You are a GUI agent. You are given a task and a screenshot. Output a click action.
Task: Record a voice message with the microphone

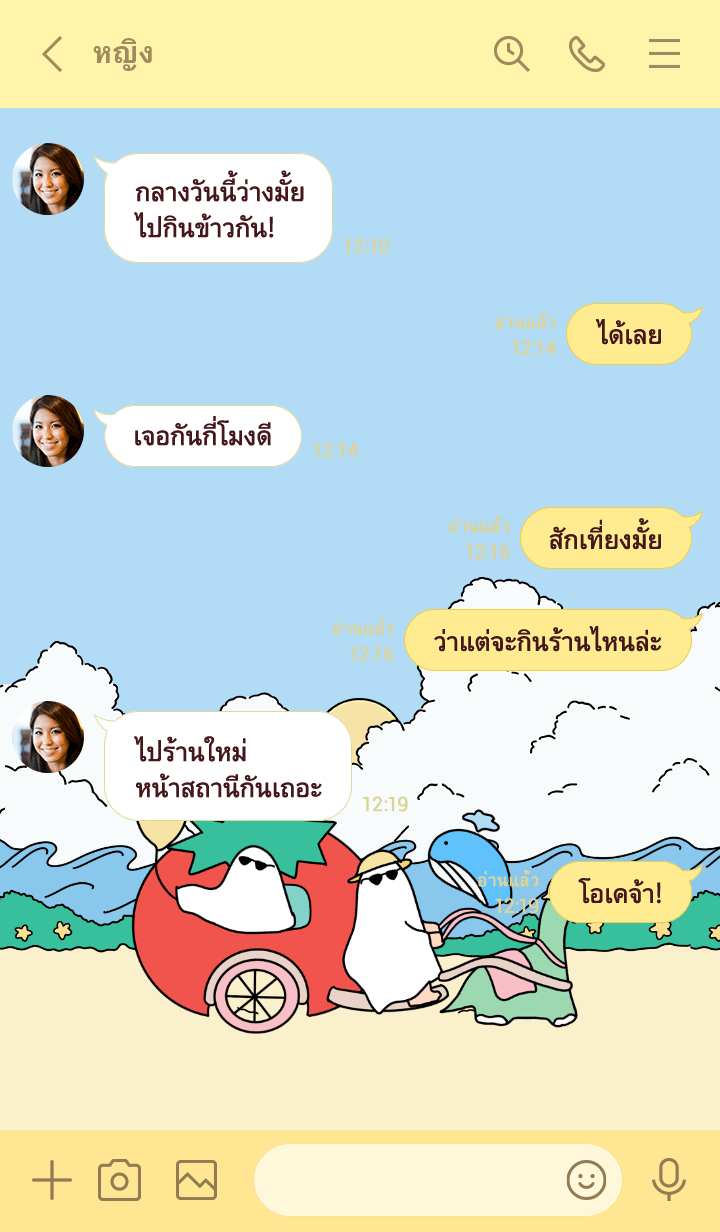point(668,1180)
